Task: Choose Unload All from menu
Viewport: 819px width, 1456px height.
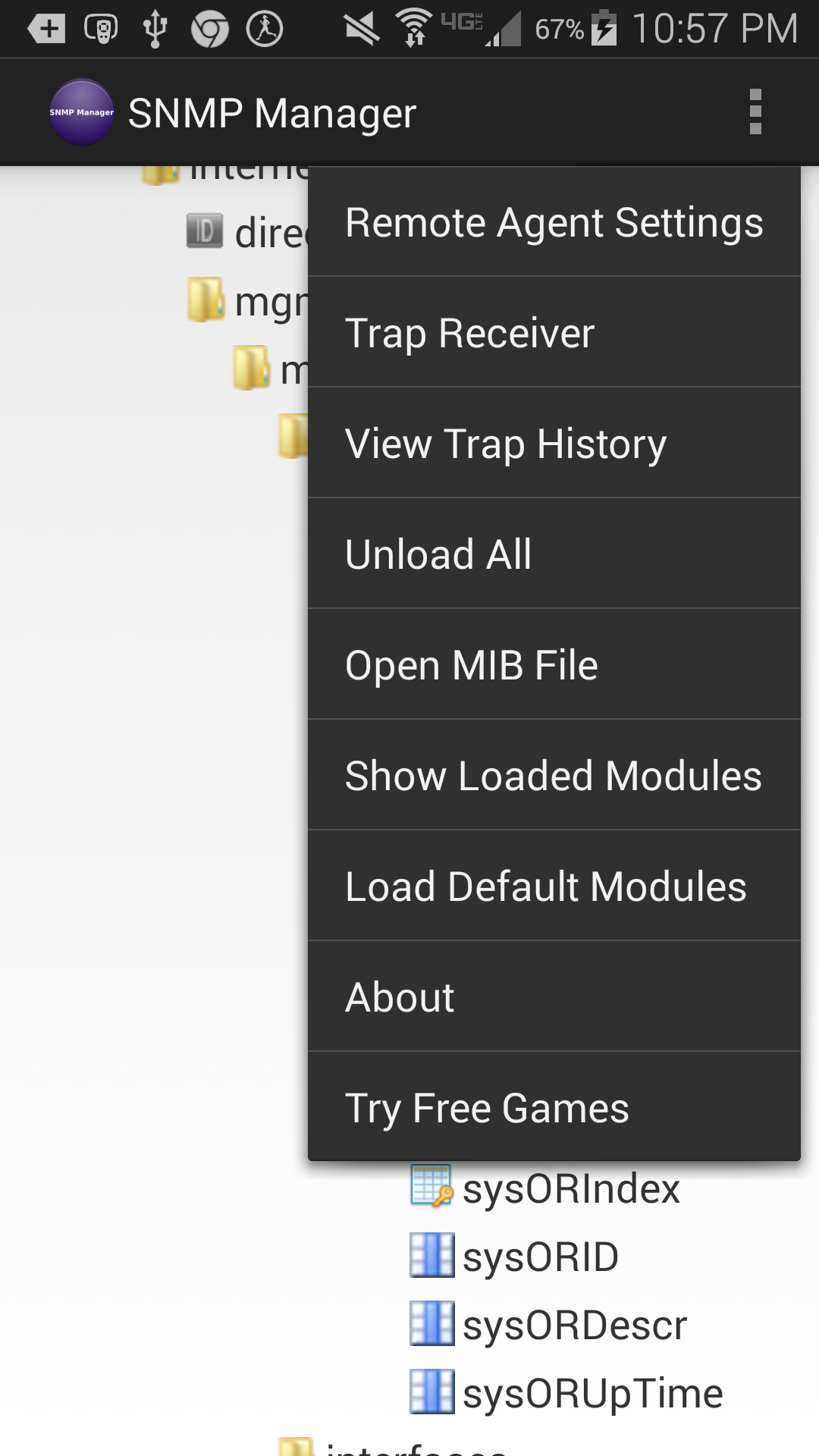Action: pos(554,554)
